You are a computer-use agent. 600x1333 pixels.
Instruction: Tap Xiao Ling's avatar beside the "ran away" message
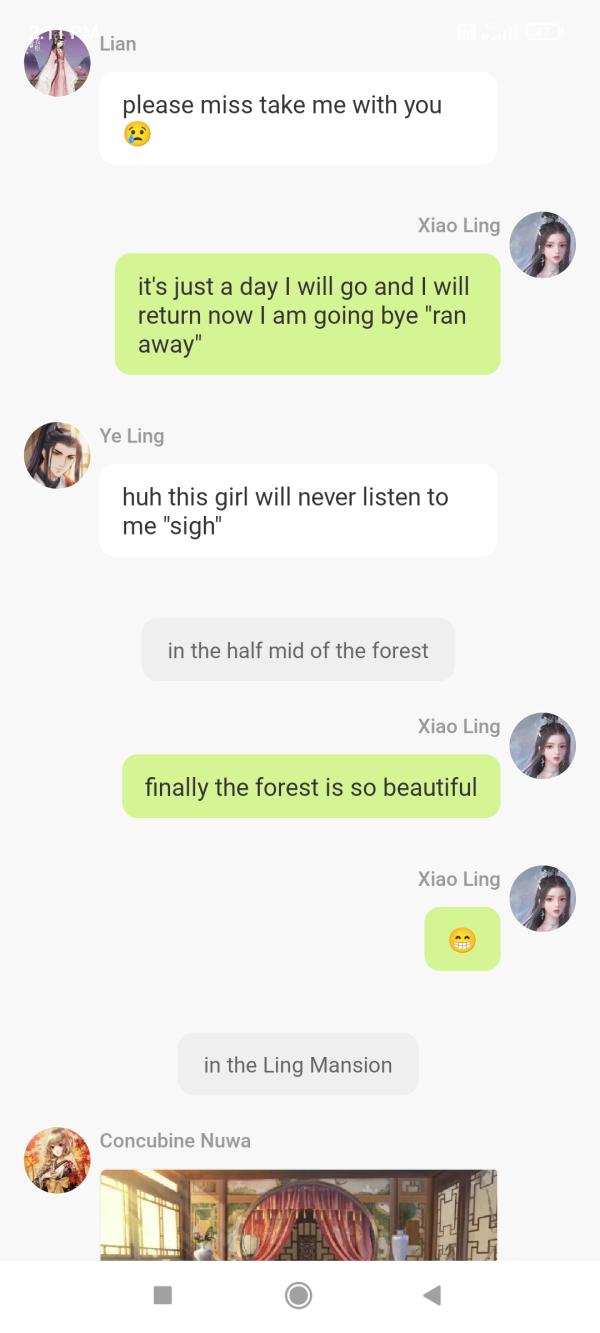542,244
